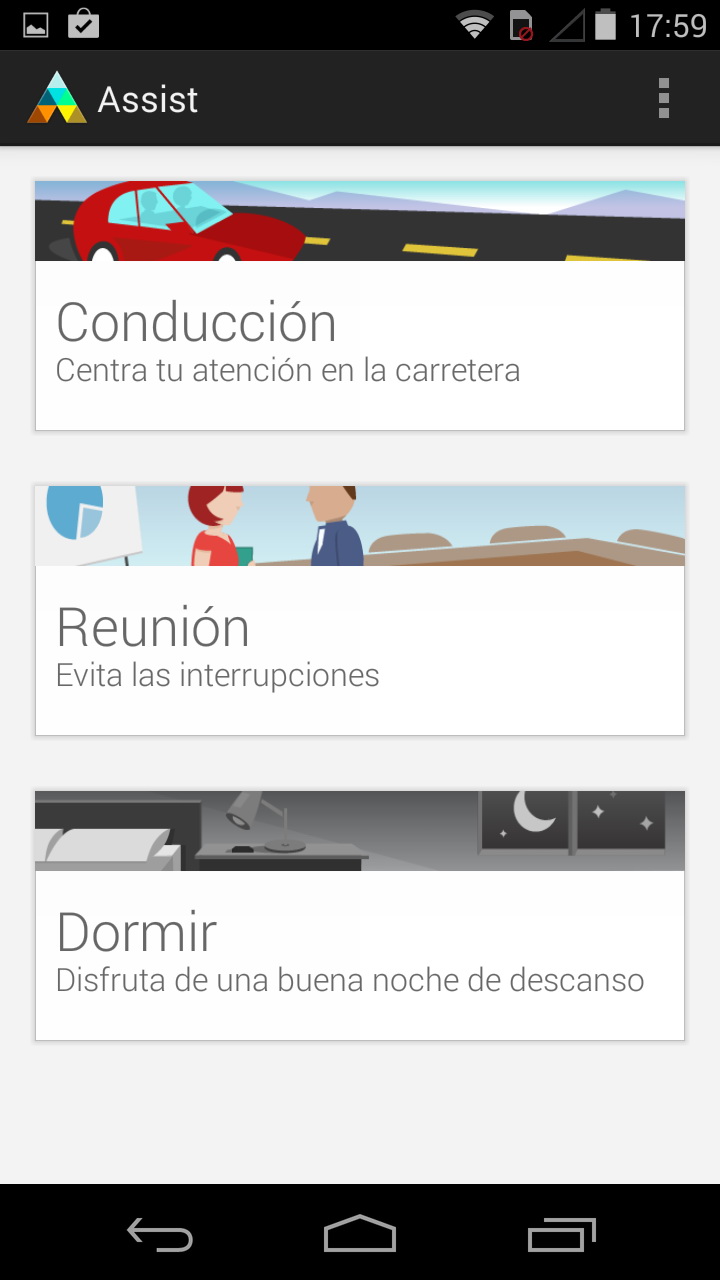Open the Conducción card
Viewport: 720px width, 1280px height.
[359, 306]
